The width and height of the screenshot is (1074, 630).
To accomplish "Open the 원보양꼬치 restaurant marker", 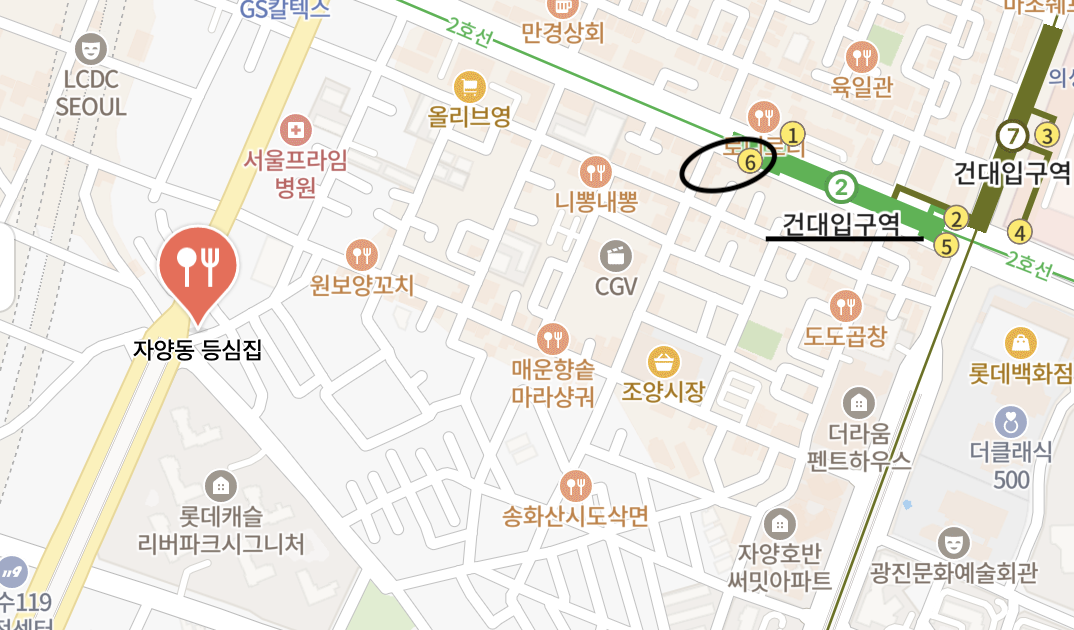I will [x=361, y=254].
